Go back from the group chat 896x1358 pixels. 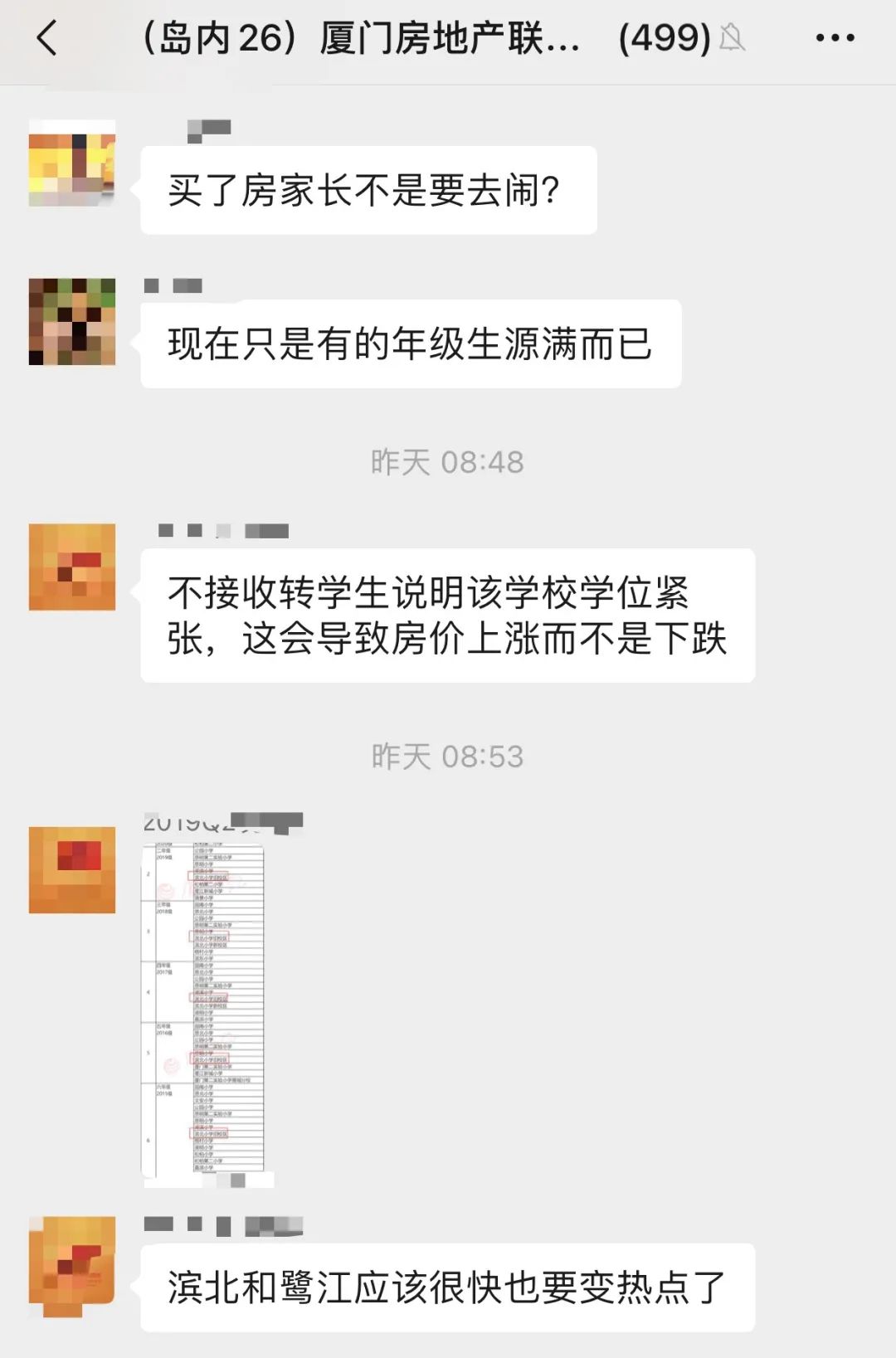coord(47,38)
